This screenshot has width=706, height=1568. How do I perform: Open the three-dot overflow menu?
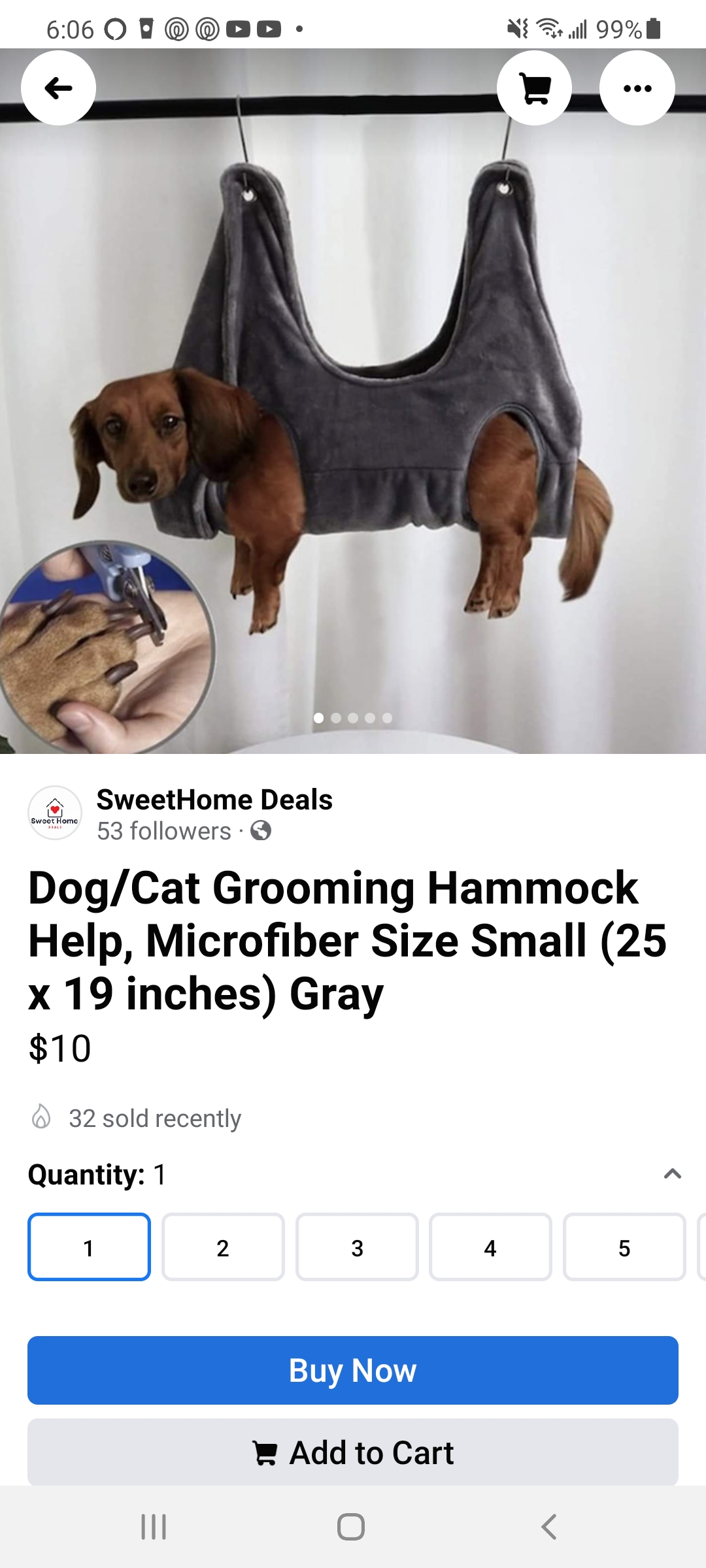[x=637, y=88]
